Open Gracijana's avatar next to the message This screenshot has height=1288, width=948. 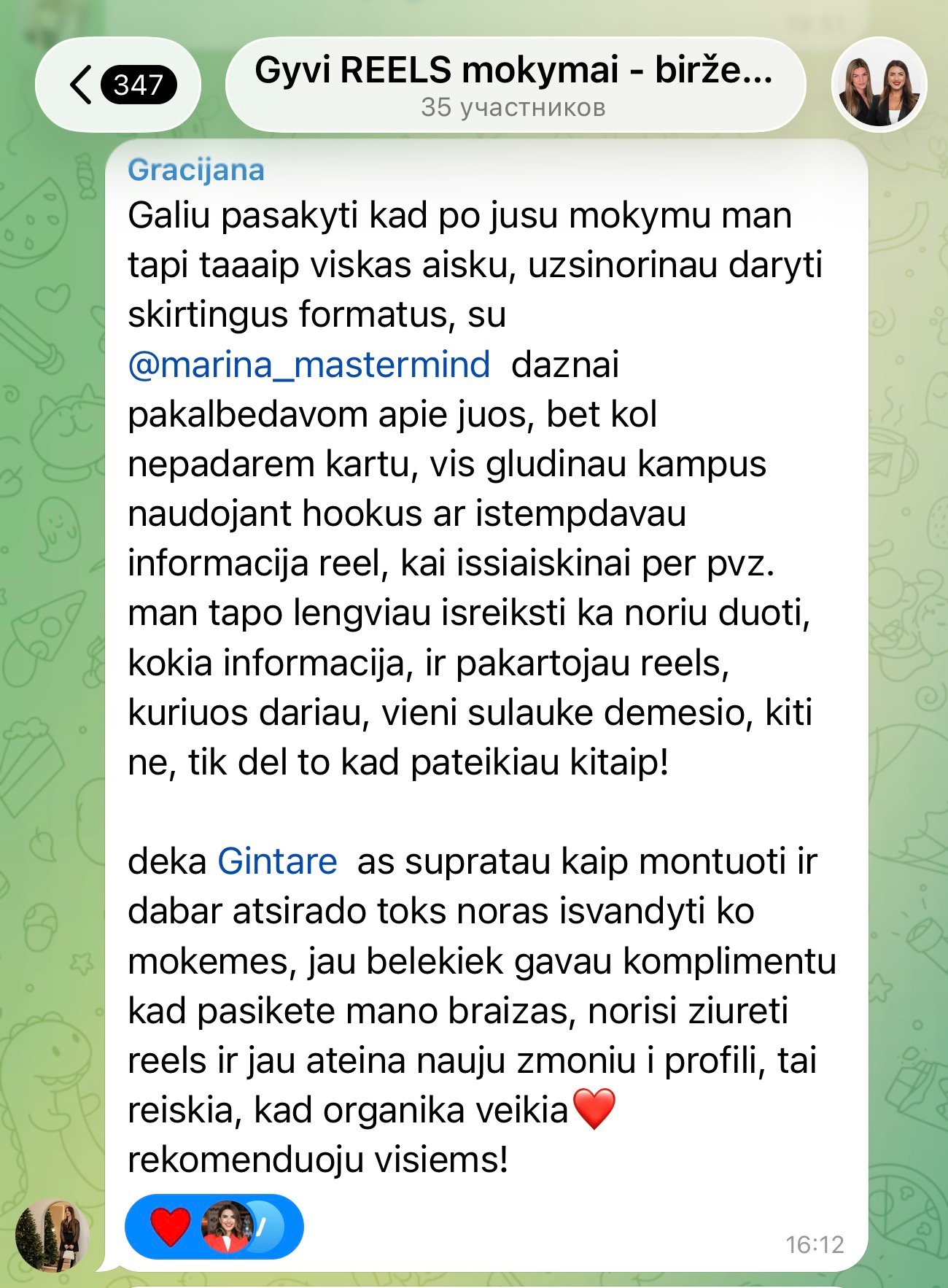pos(53,1235)
